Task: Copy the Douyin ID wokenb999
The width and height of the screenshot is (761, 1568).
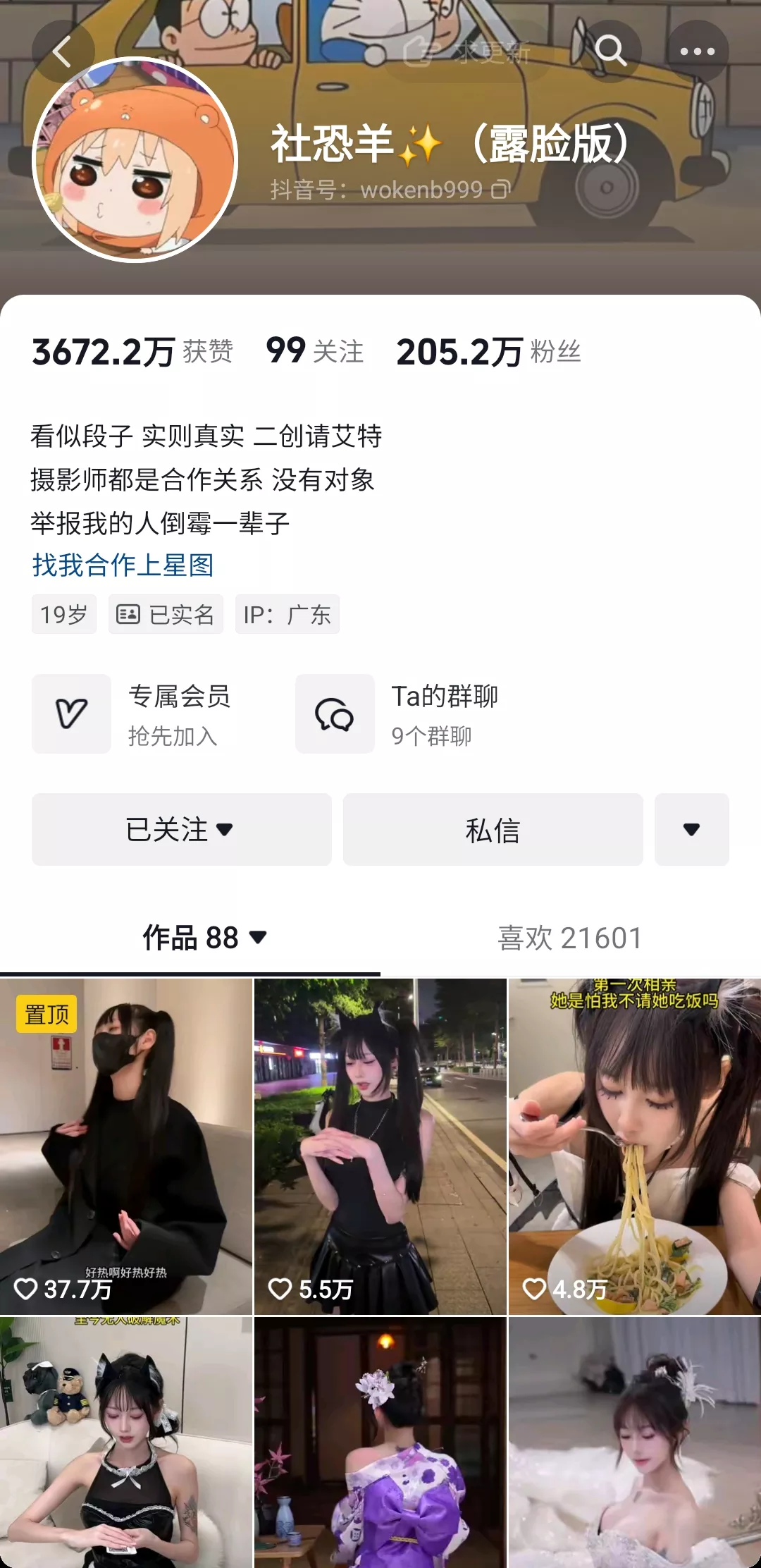Action: click(x=500, y=189)
